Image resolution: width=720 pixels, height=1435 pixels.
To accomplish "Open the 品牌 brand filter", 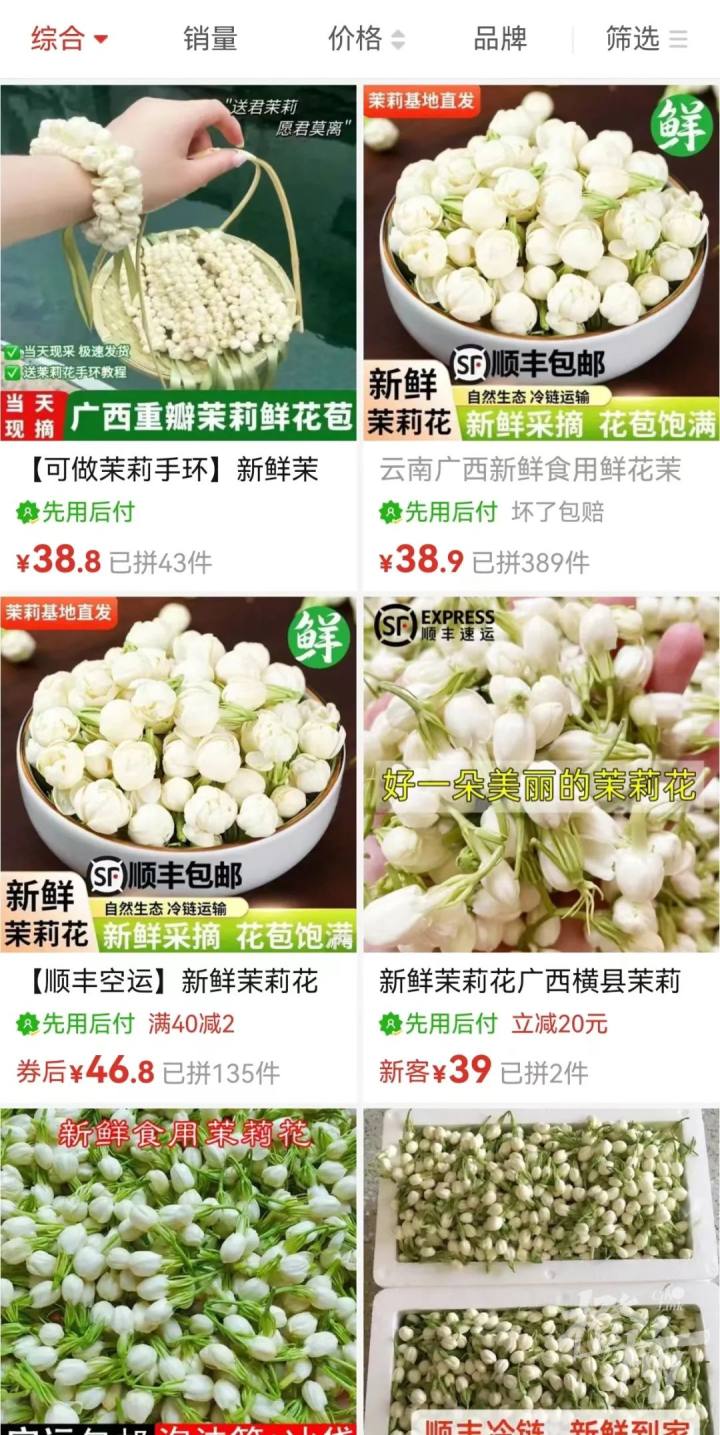I will (x=500, y=39).
